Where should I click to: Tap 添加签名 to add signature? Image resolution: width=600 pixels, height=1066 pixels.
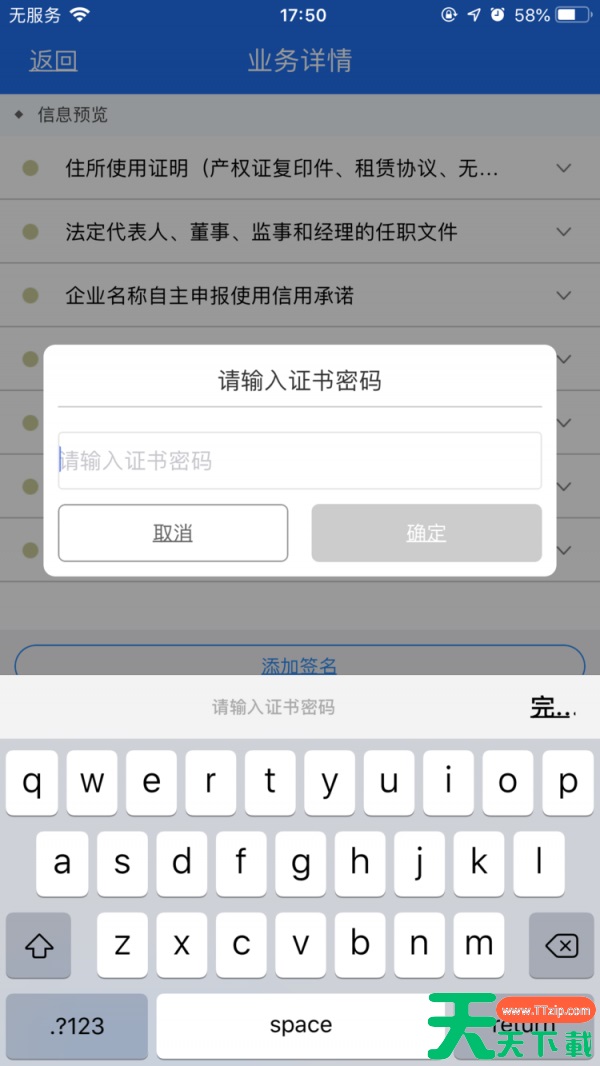click(299, 662)
